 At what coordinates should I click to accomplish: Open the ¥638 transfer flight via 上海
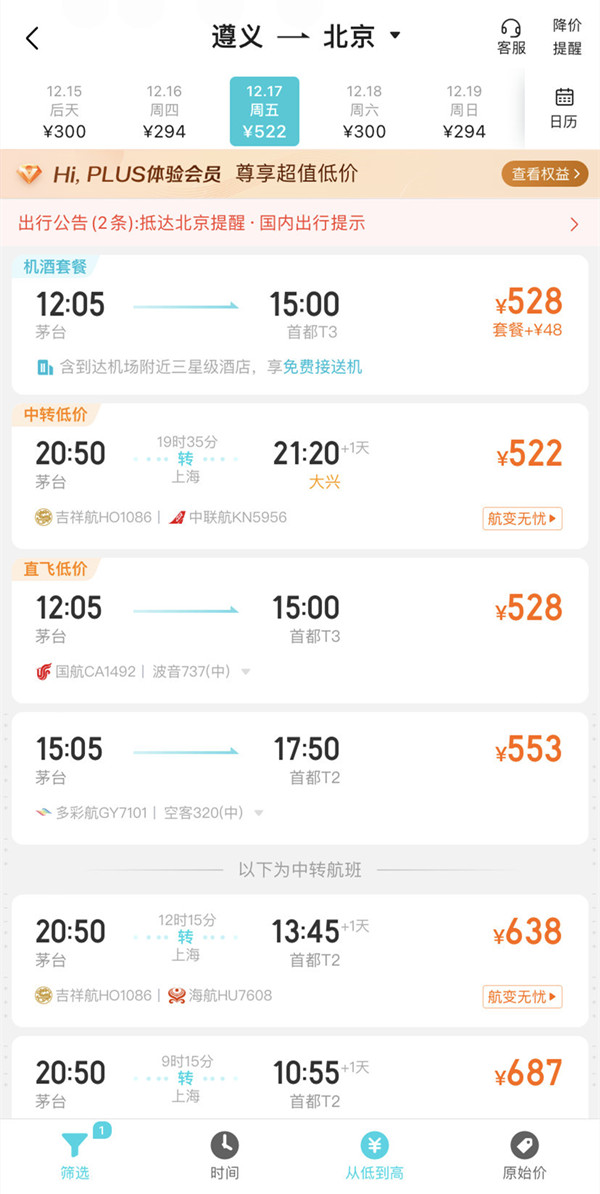[300, 958]
